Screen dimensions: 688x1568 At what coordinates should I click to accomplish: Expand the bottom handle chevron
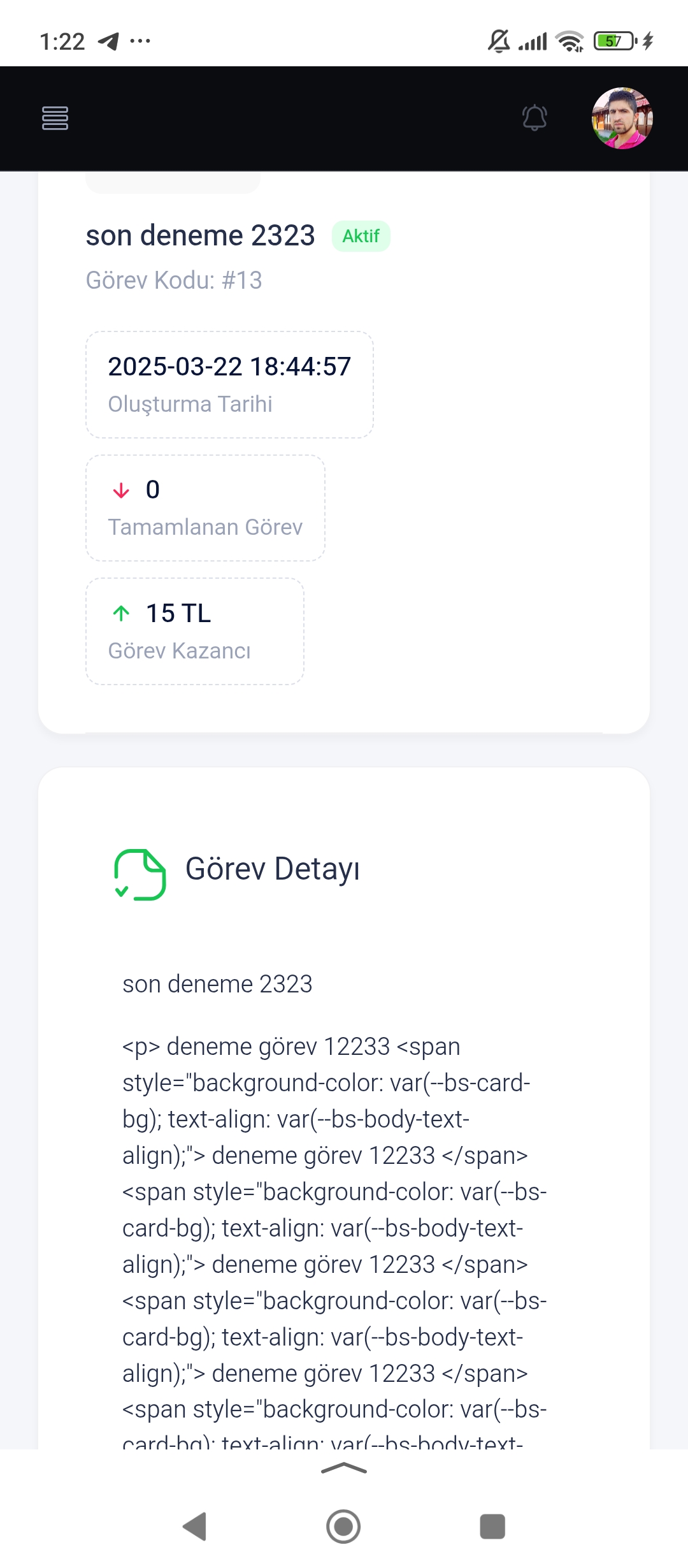pyautogui.click(x=344, y=1469)
